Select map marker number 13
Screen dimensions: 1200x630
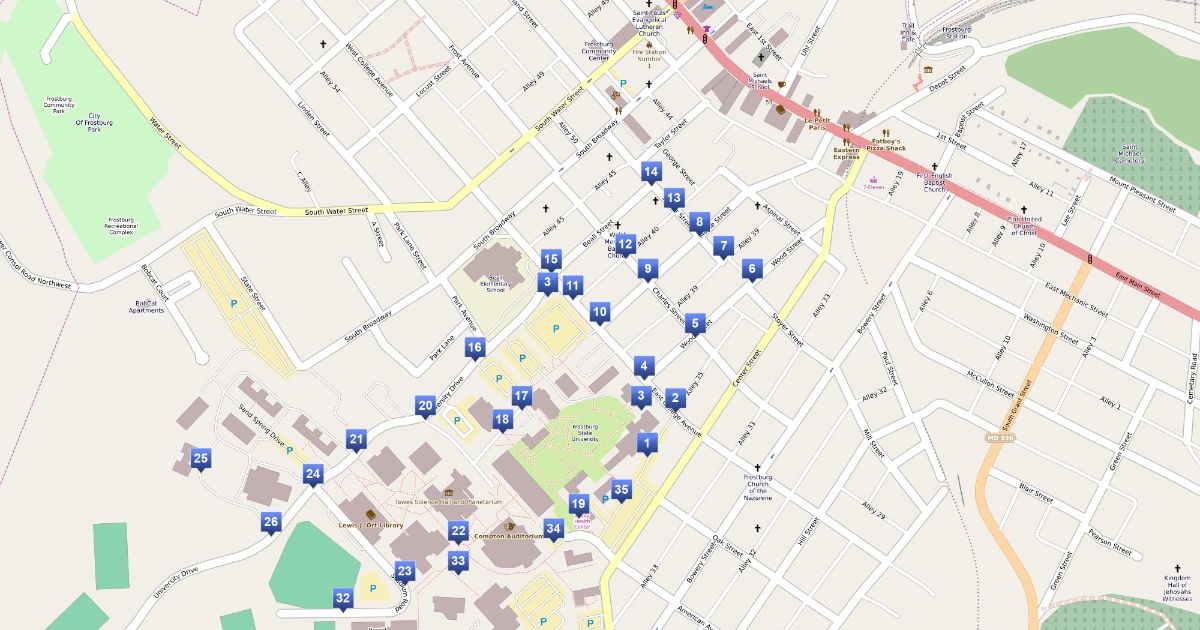(674, 200)
